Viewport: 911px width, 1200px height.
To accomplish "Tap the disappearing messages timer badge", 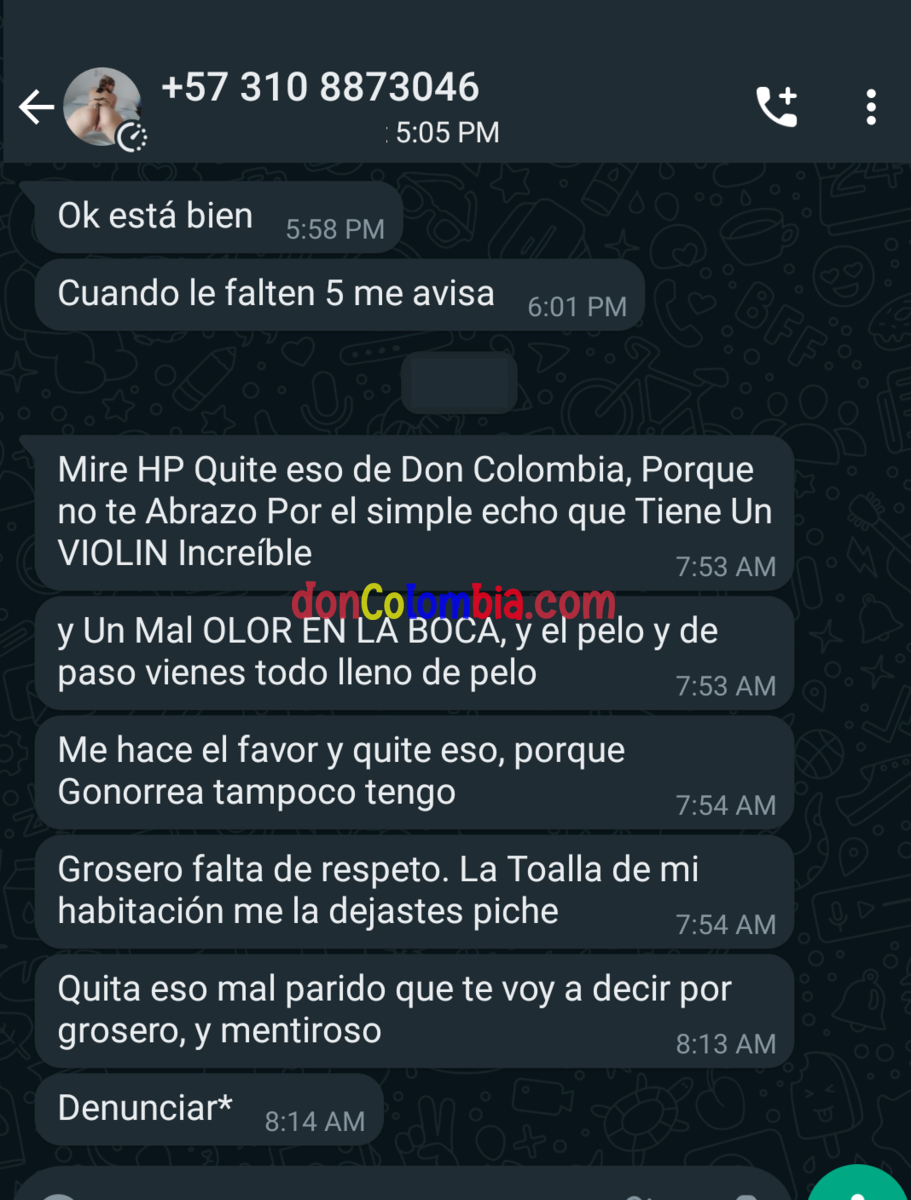I will [135, 133].
